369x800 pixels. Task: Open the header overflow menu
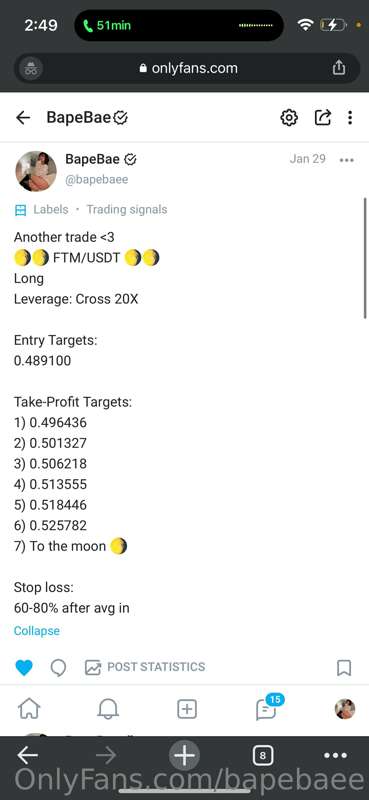coord(350,118)
